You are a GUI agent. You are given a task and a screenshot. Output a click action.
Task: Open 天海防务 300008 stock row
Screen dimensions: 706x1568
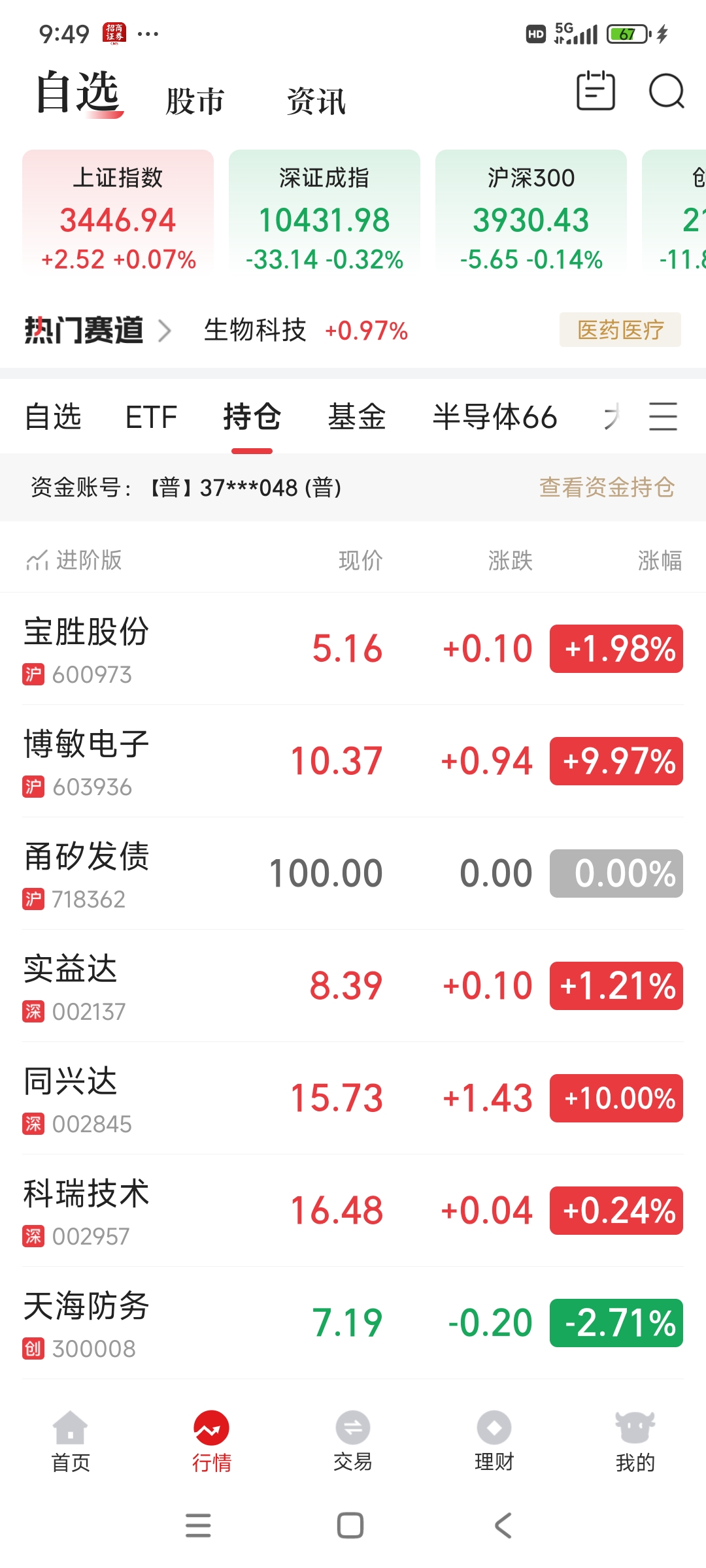[x=353, y=1323]
